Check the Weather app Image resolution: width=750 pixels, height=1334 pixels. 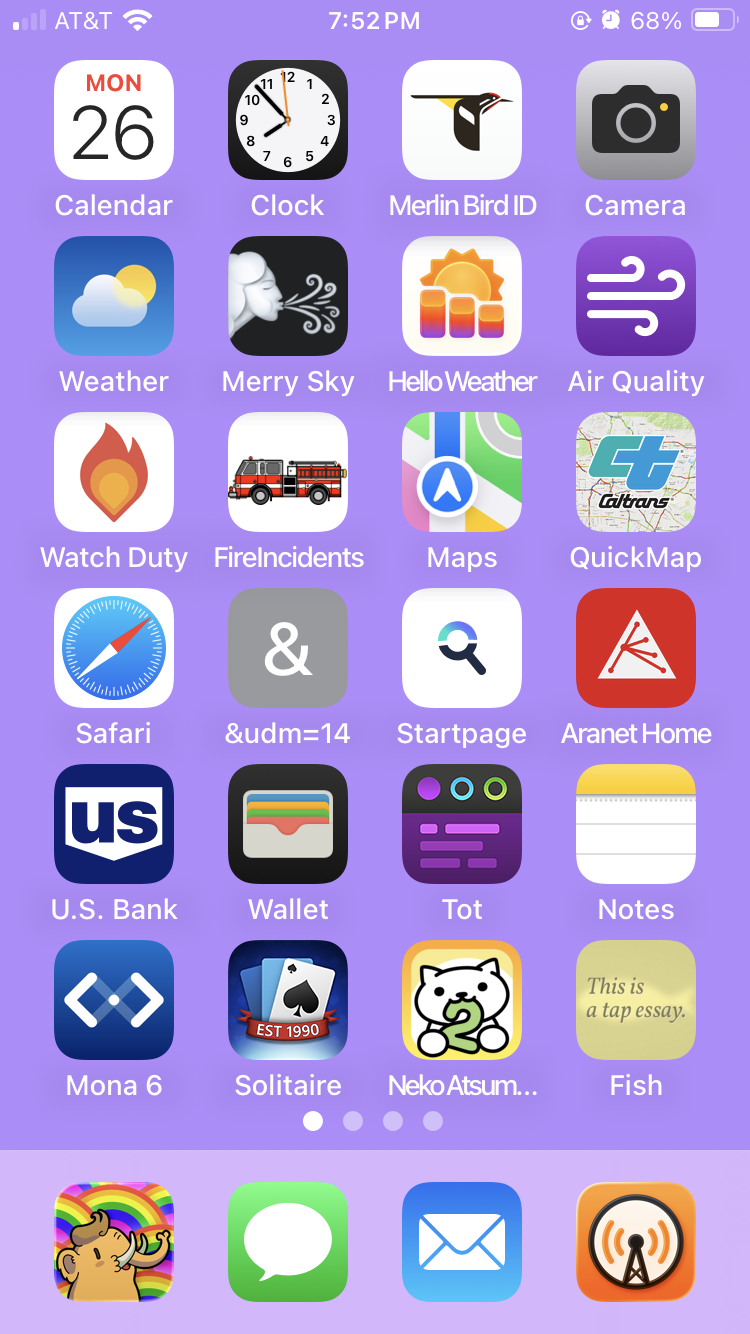tap(113, 296)
